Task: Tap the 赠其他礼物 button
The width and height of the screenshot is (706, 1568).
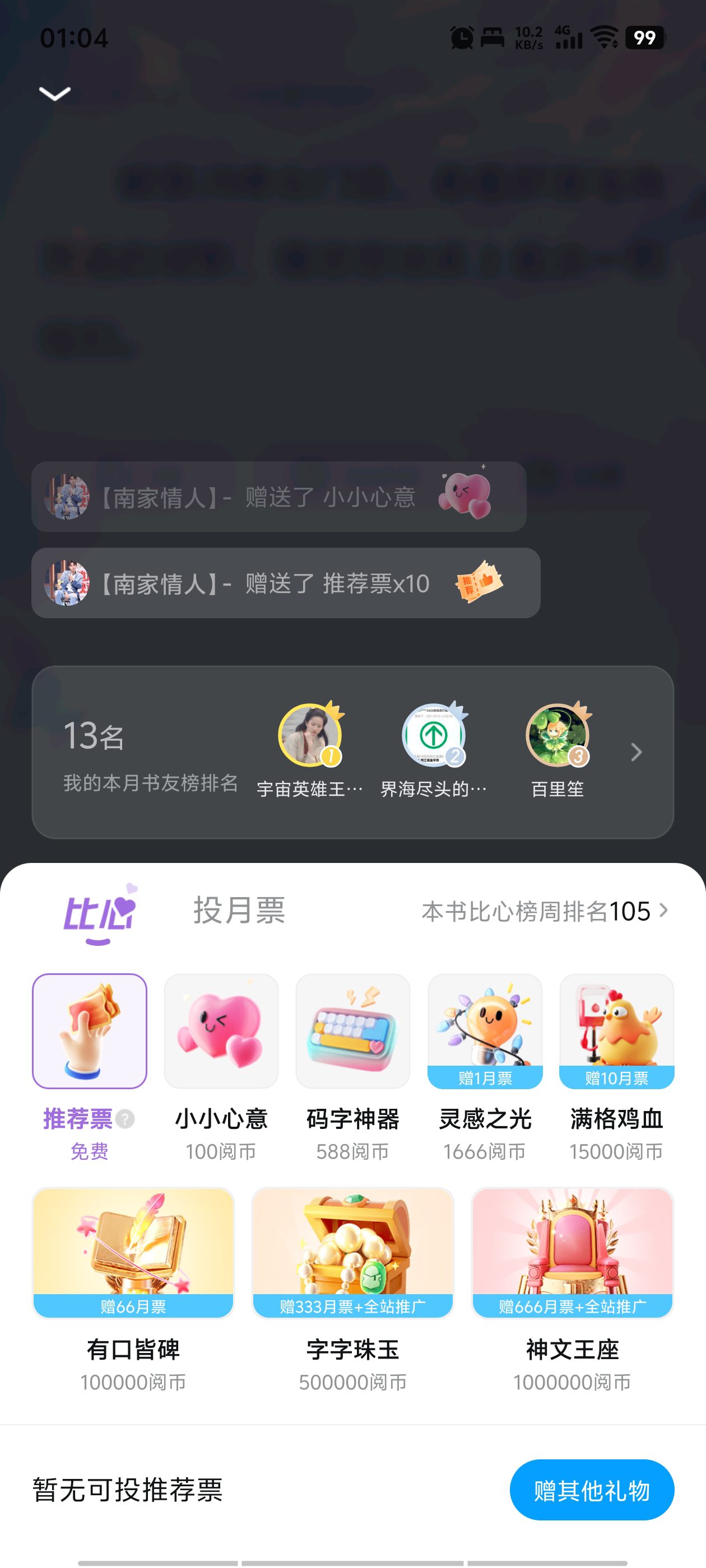Action: [x=592, y=1490]
